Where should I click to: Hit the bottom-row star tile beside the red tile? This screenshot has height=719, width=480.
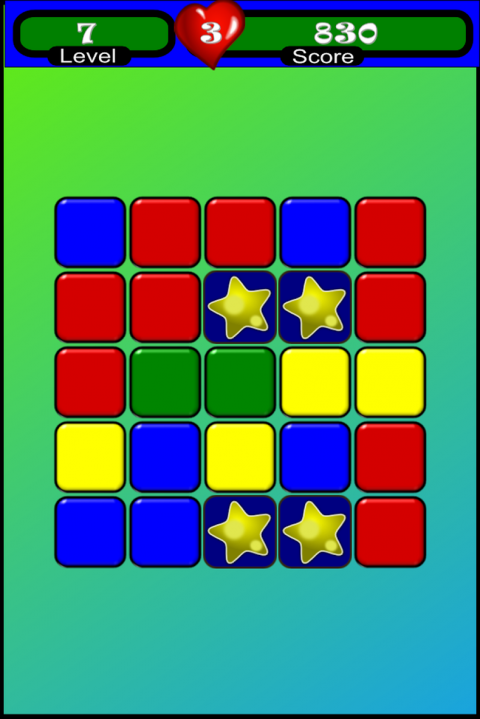(315, 532)
